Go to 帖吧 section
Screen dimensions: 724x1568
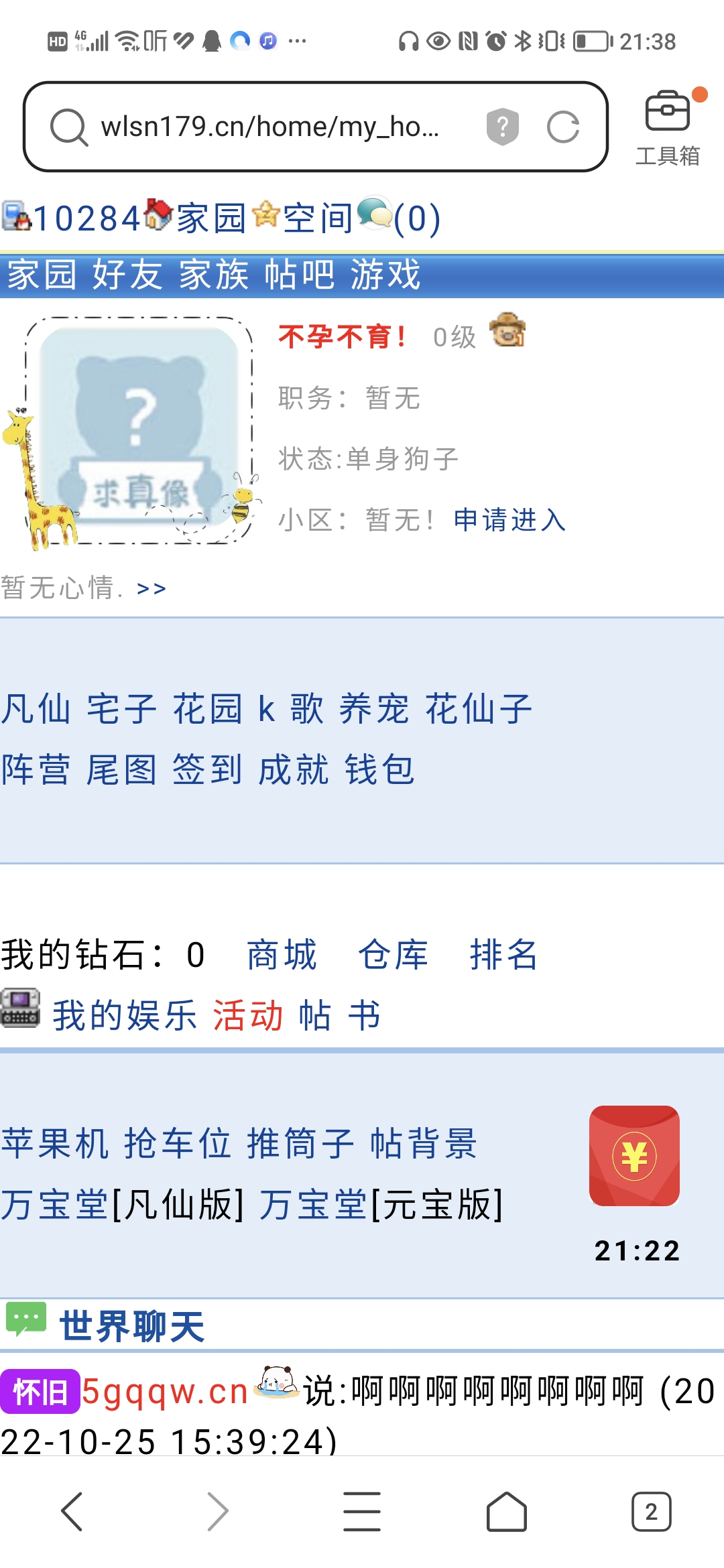[299, 275]
